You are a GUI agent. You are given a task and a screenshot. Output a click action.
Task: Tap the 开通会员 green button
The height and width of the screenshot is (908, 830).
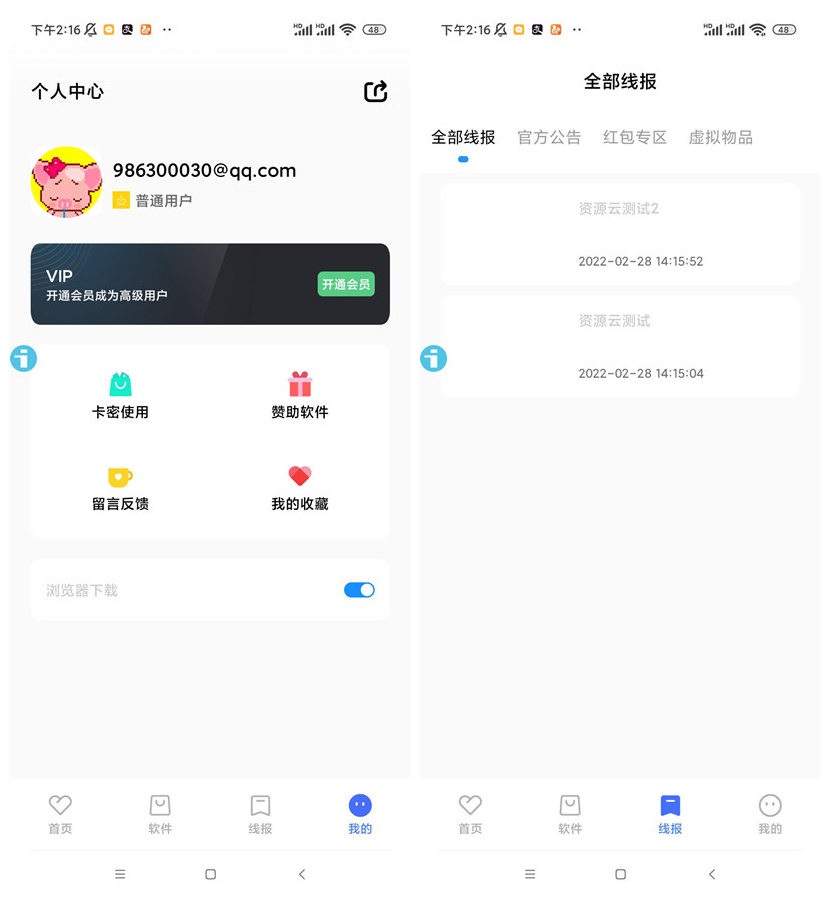pyautogui.click(x=346, y=284)
